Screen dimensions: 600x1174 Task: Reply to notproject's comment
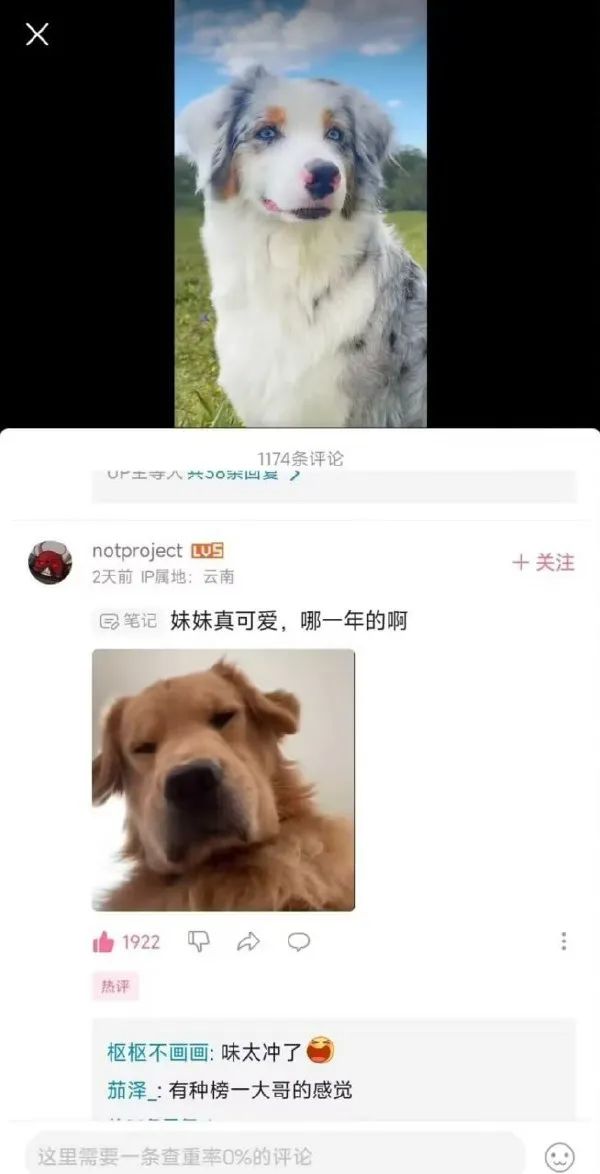tap(298, 941)
